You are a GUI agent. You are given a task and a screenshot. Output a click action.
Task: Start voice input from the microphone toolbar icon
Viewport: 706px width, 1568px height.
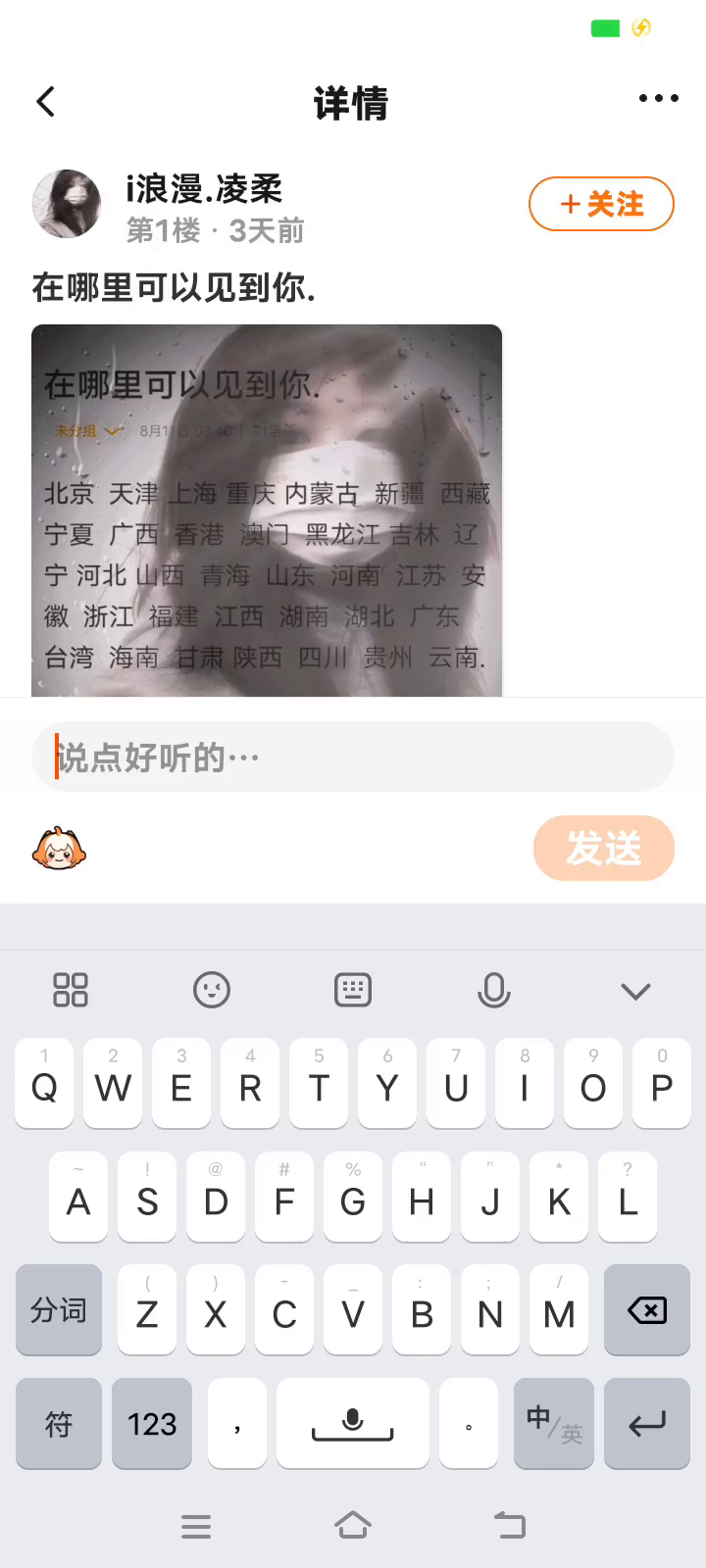494,990
